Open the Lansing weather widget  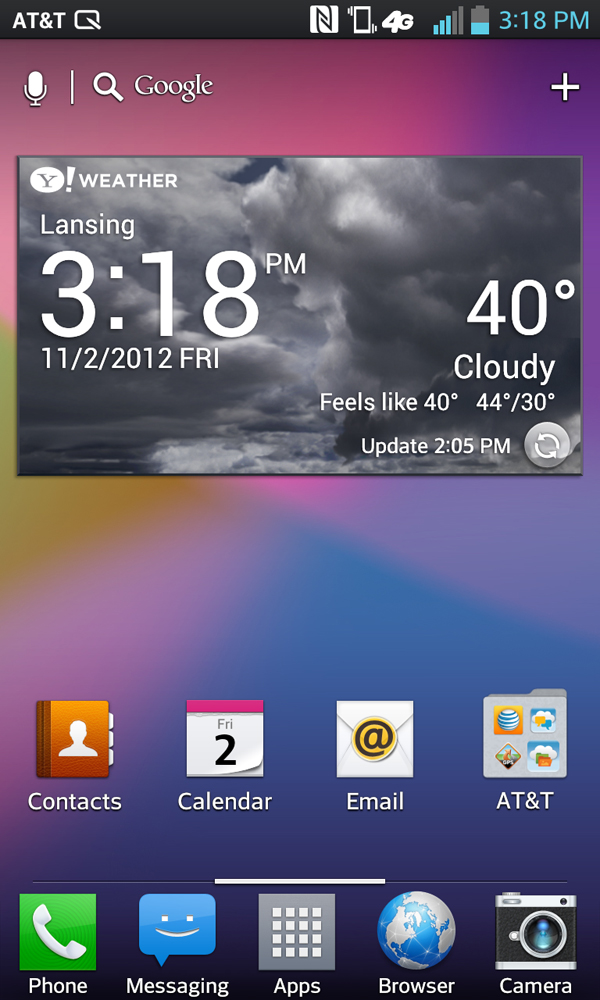tap(299, 316)
